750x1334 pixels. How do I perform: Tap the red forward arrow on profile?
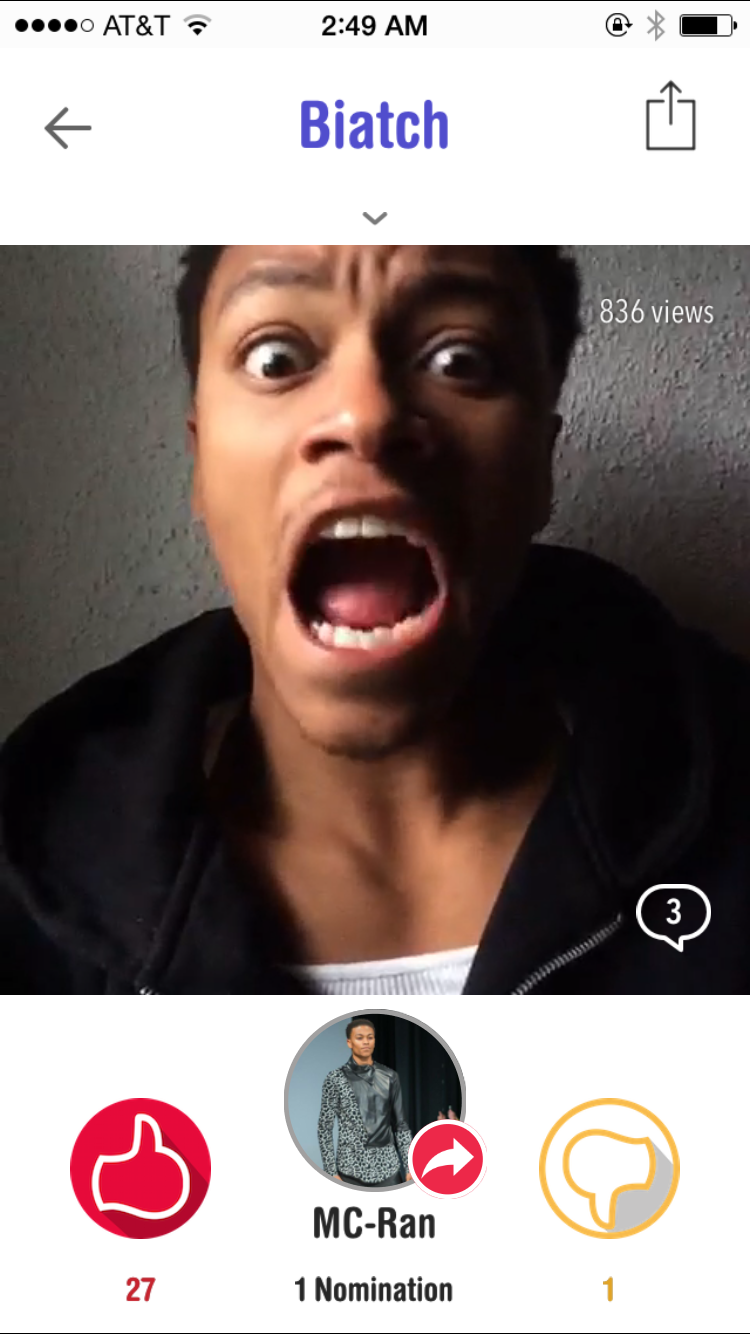coord(447,1159)
